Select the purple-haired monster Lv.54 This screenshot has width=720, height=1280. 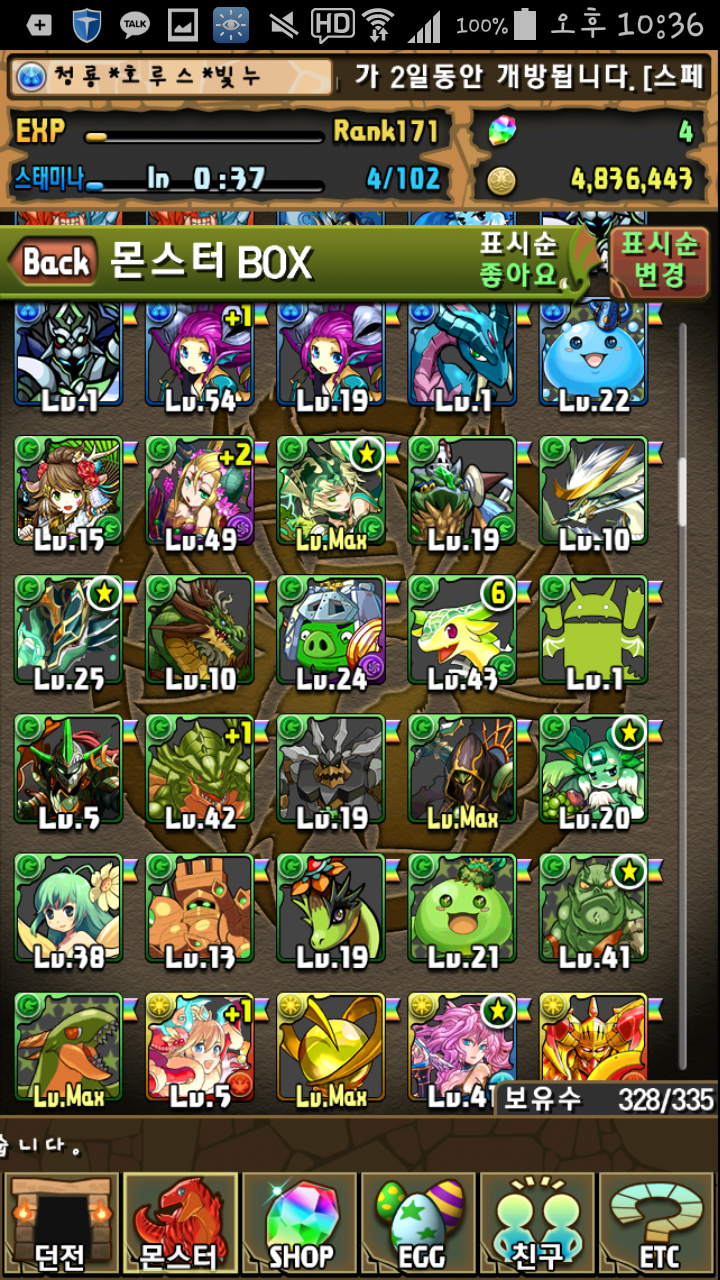[199, 357]
